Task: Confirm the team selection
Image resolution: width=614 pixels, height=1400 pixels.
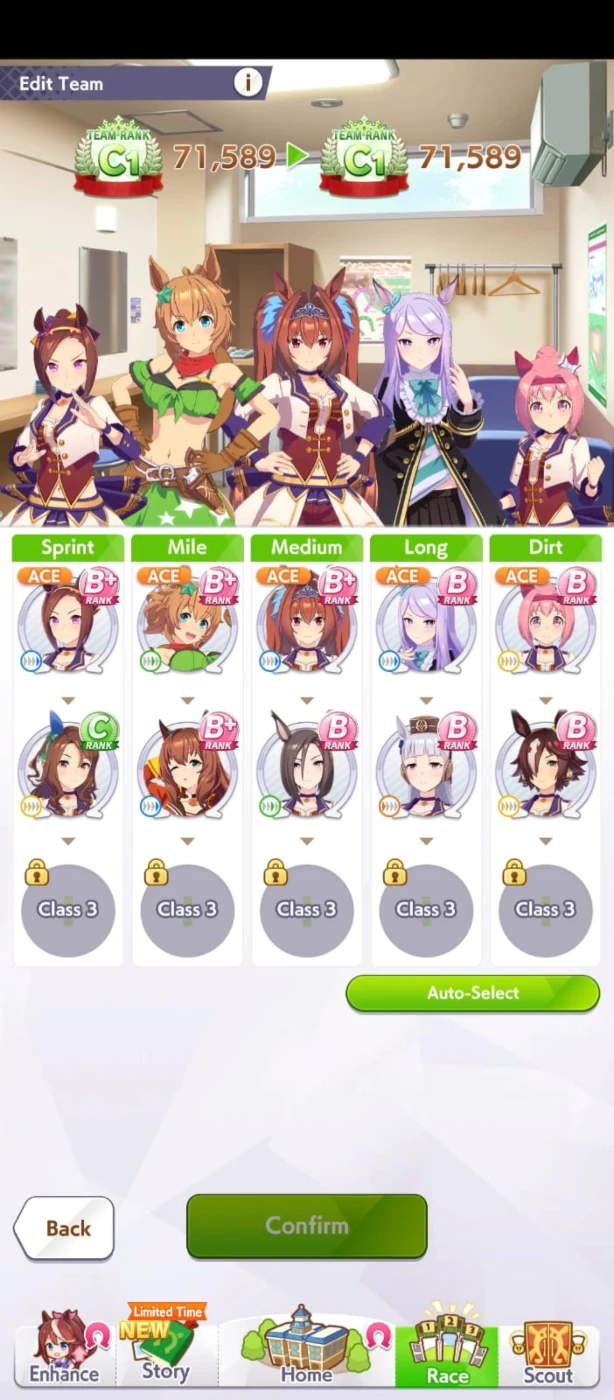Action: tap(307, 1226)
